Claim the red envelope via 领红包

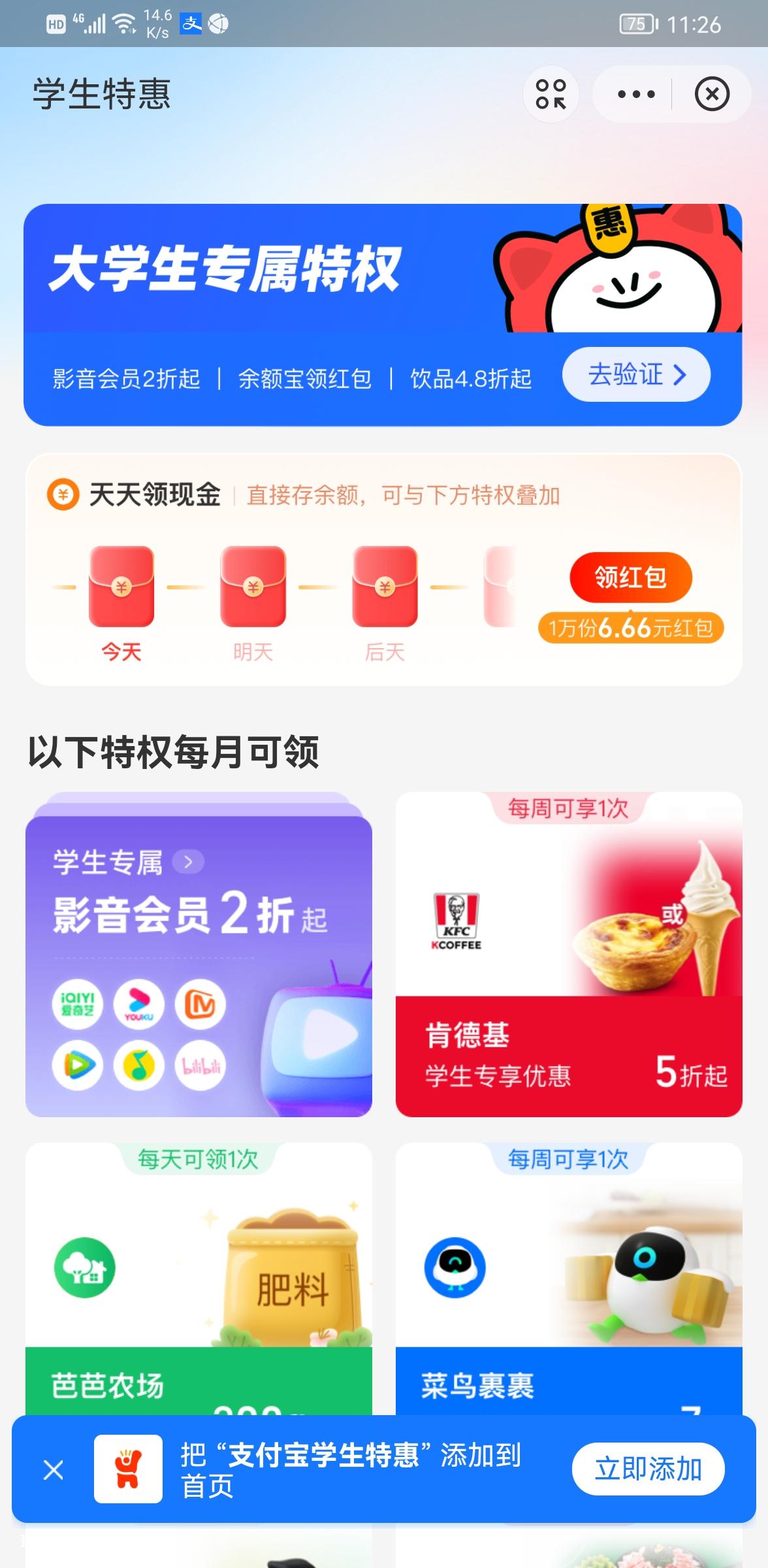tap(630, 577)
